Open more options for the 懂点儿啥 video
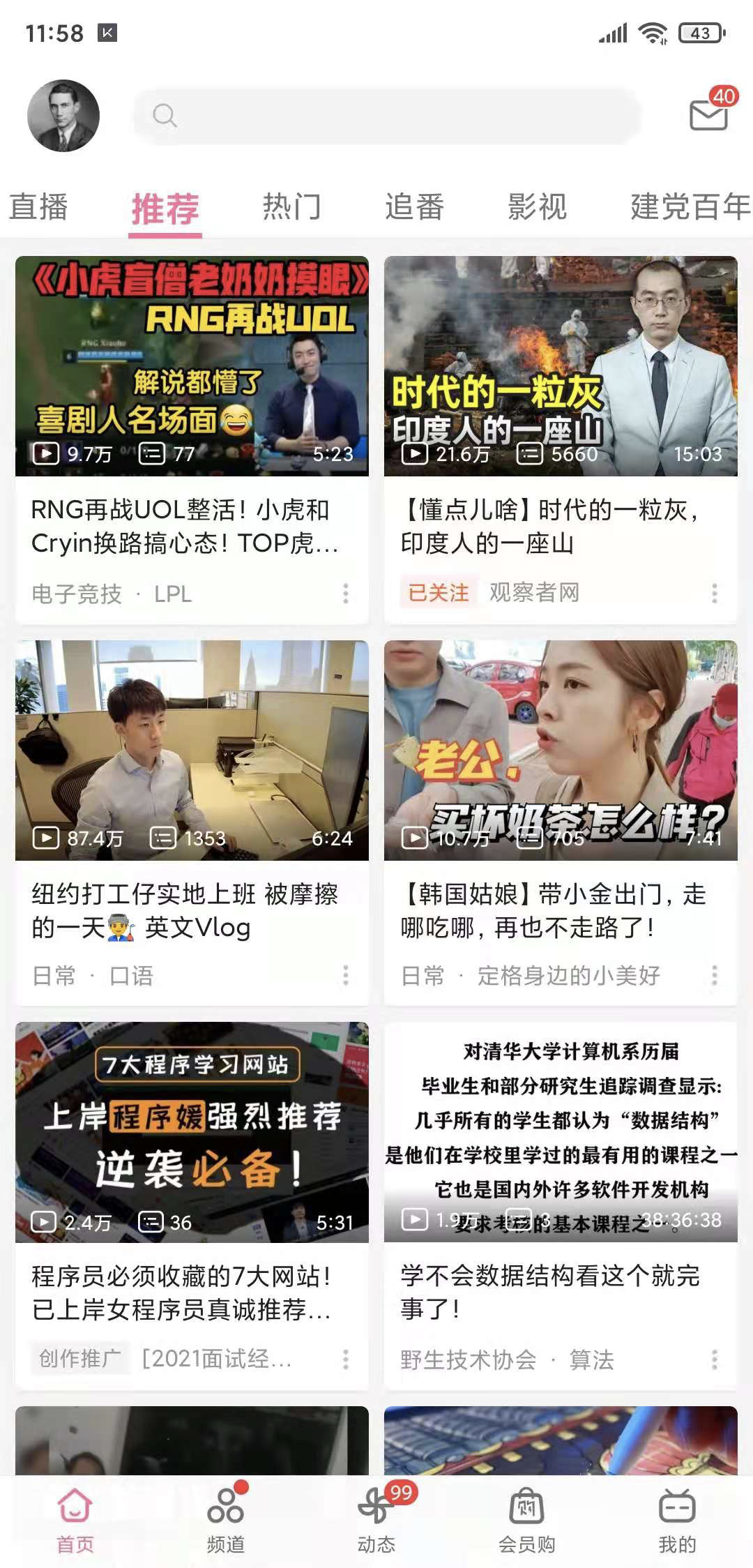 point(715,594)
